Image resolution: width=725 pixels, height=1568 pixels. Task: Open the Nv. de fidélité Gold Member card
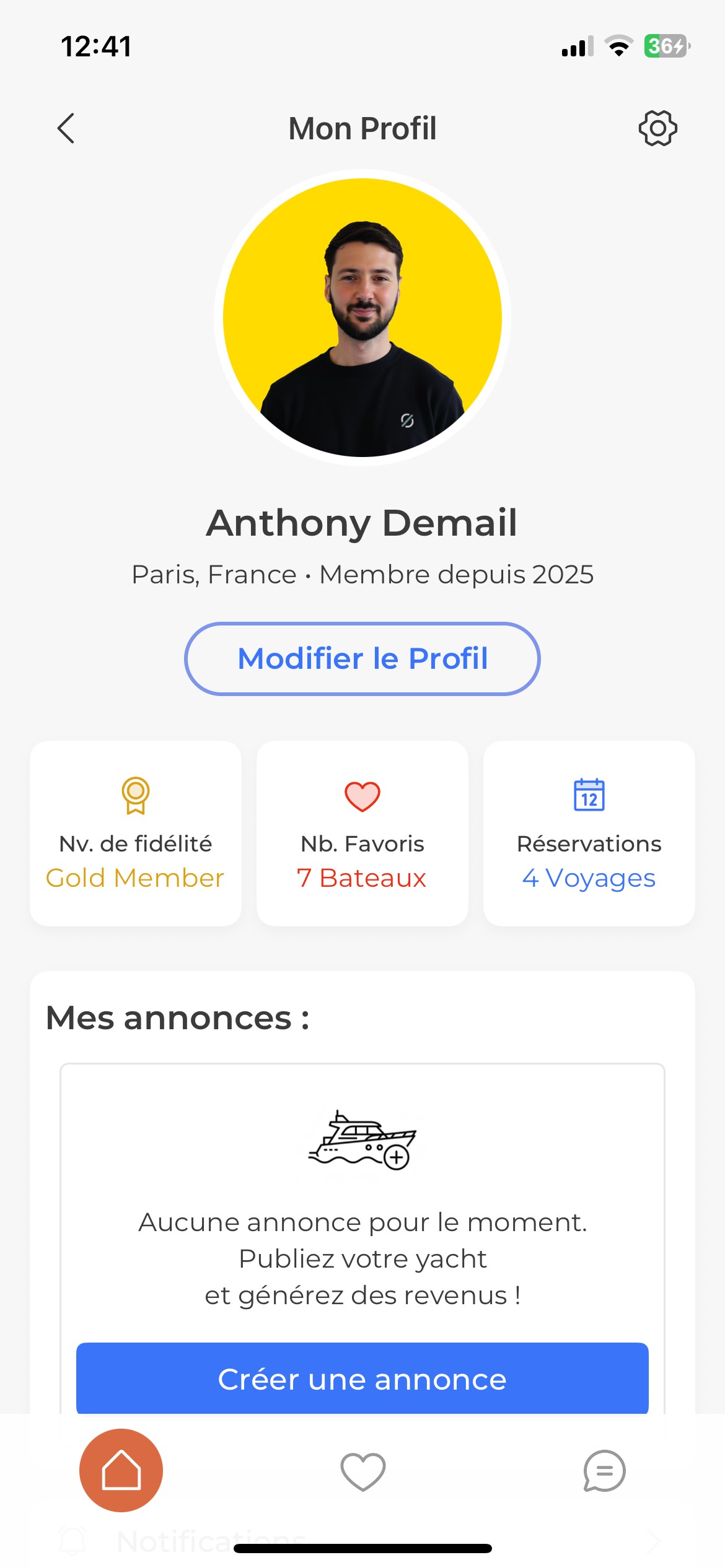pos(136,833)
